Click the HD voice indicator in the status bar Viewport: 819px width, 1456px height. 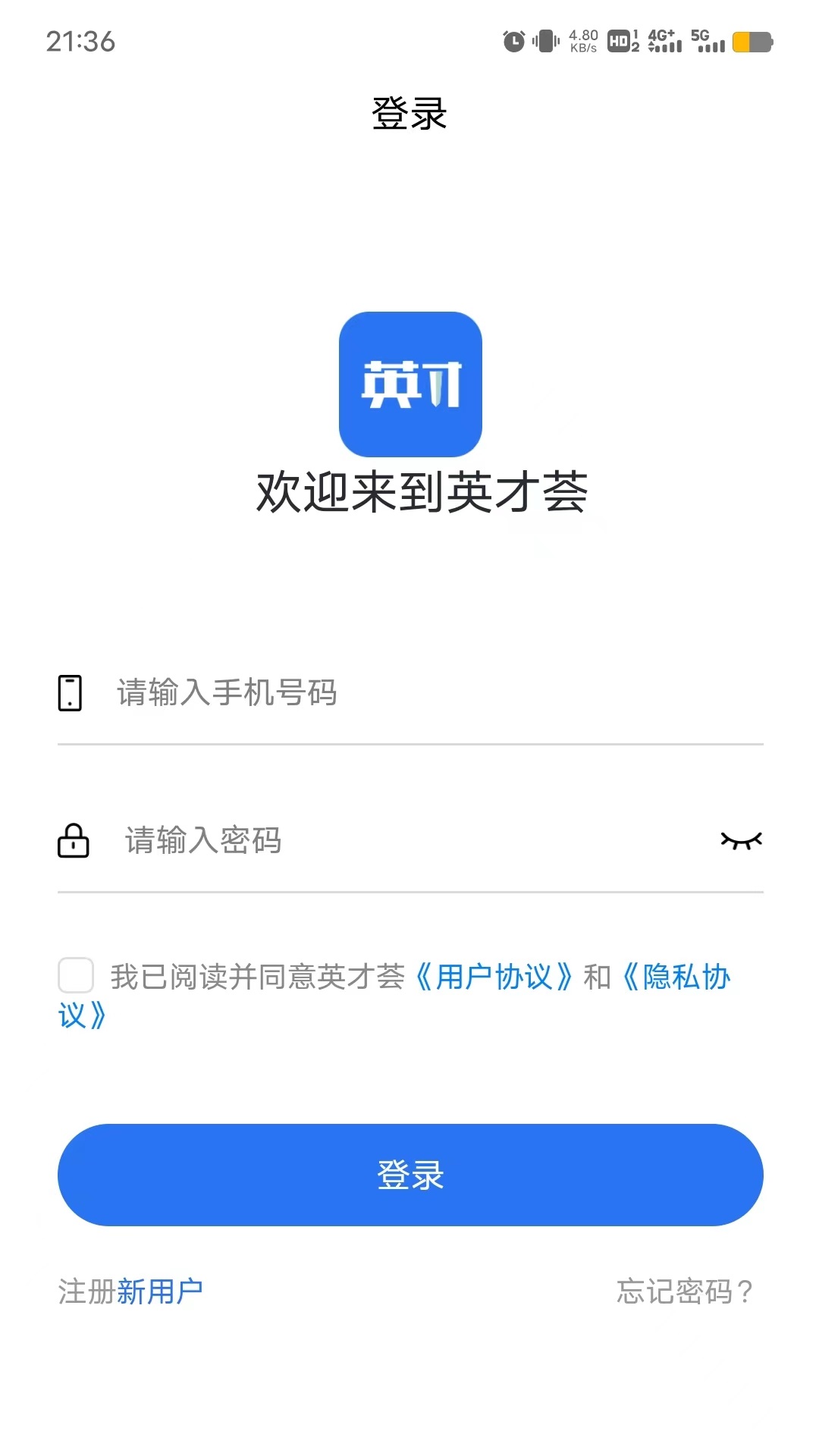(x=618, y=42)
